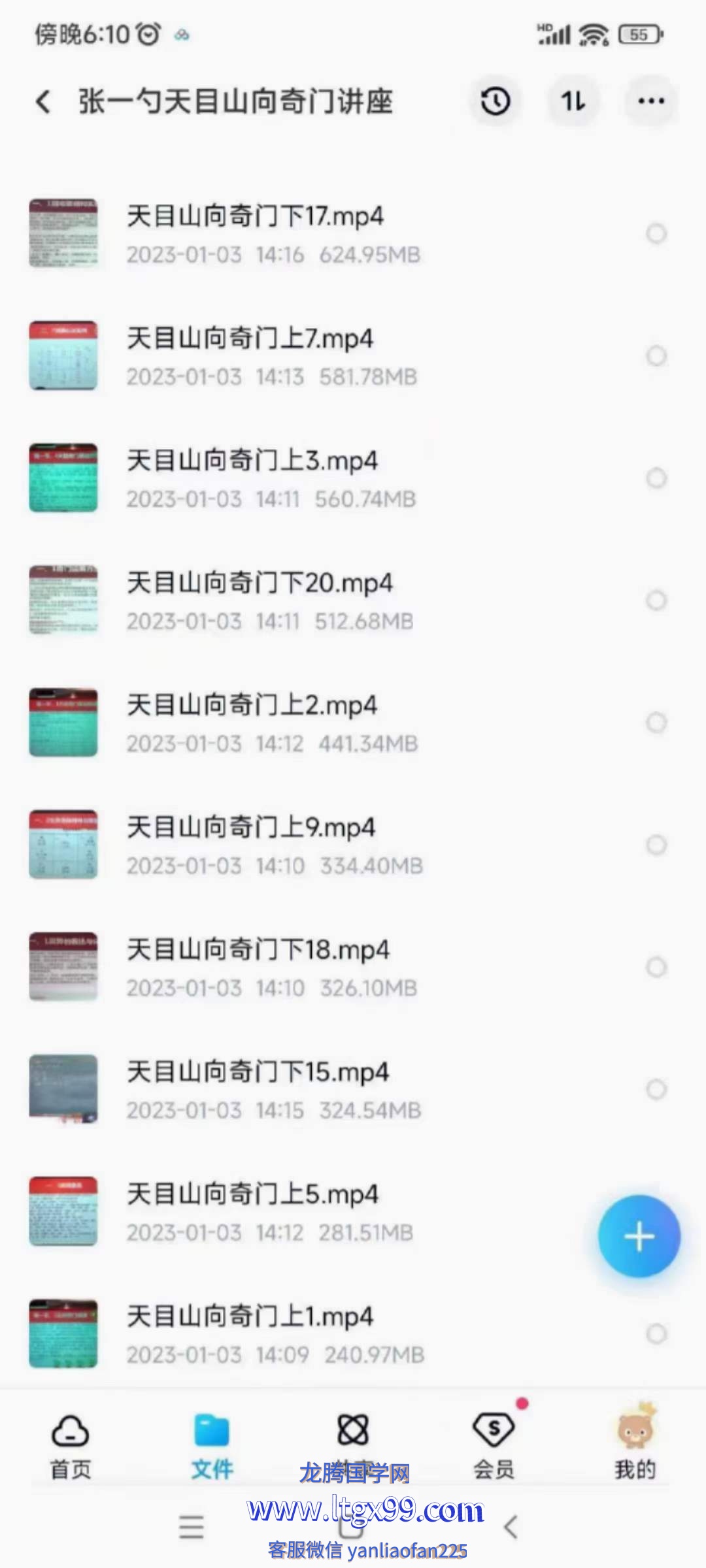Select the circle for 天目山向奇门上7.mp4
Screen dimensions: 706x1568
tap(656, 356)
